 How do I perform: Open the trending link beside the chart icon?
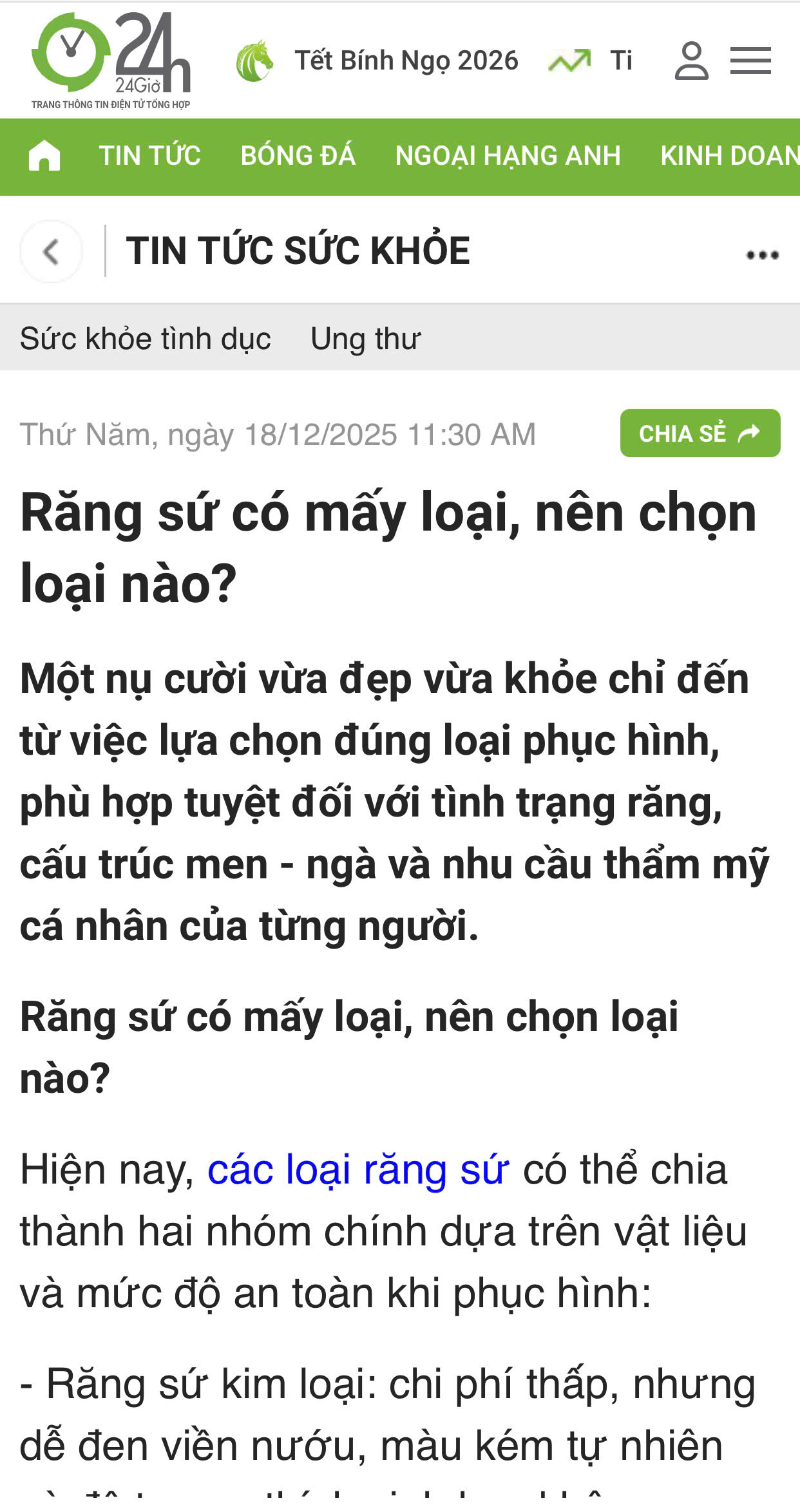[x=621, y=61]
